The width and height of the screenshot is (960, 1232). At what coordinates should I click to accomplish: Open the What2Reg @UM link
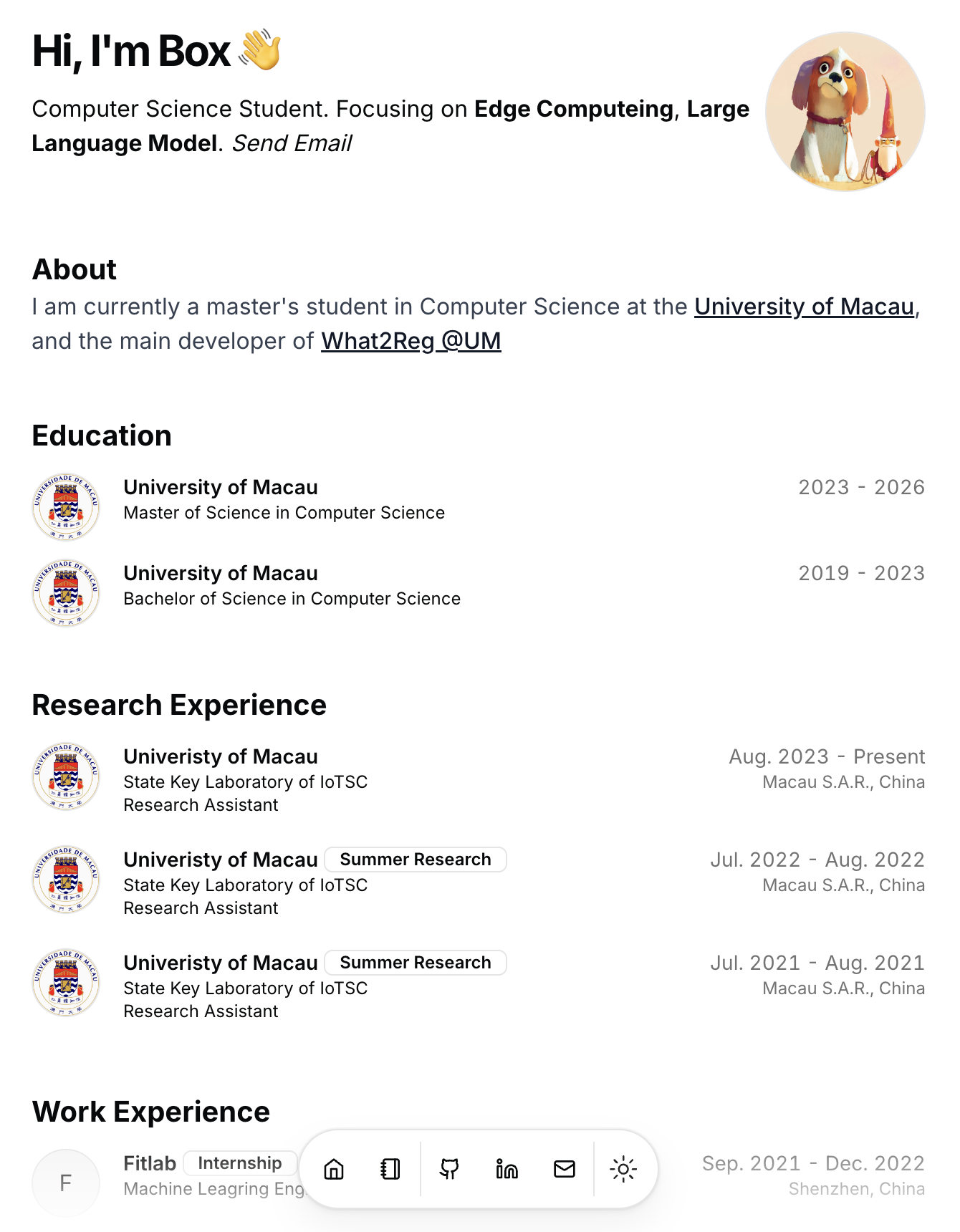point(412,341)
